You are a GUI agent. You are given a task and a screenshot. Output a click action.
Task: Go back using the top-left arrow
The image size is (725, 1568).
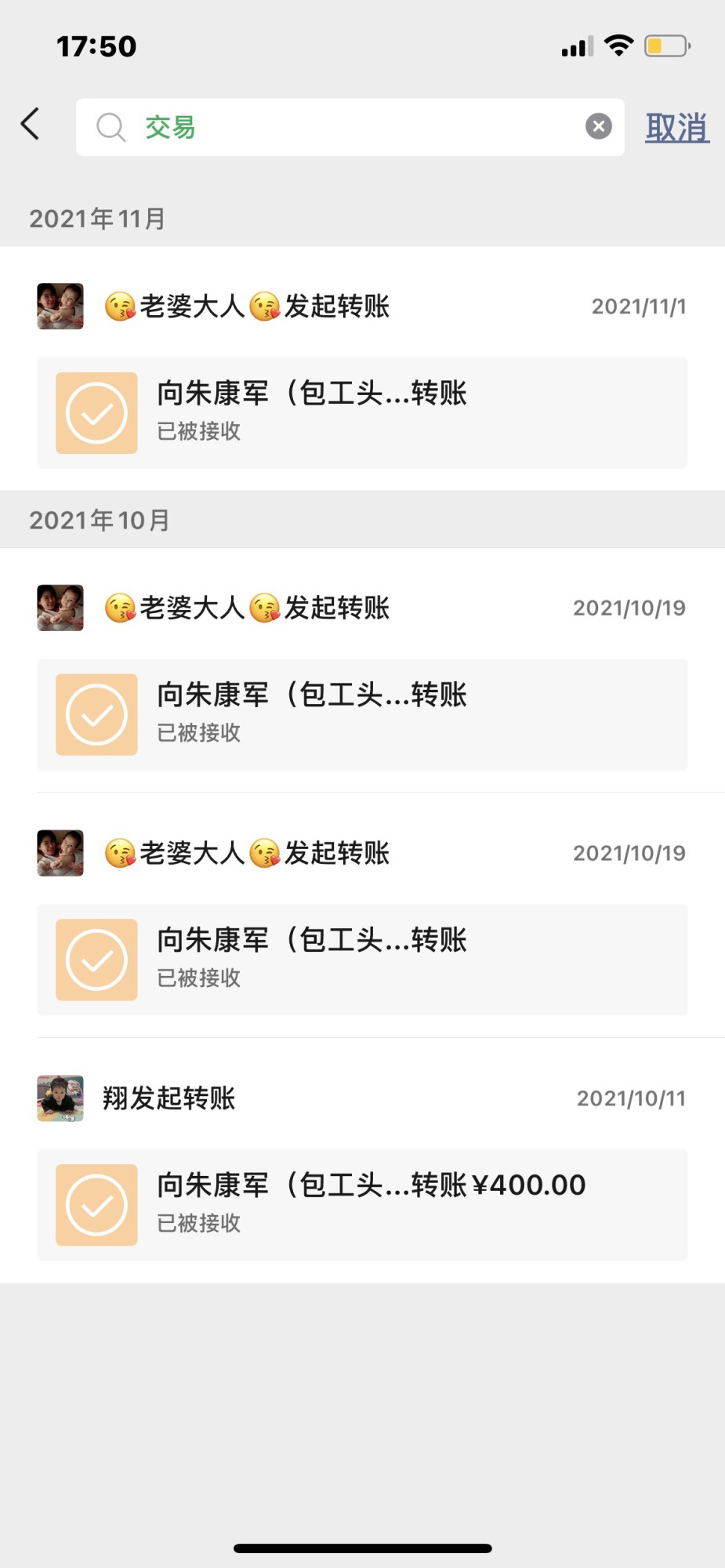30,125
